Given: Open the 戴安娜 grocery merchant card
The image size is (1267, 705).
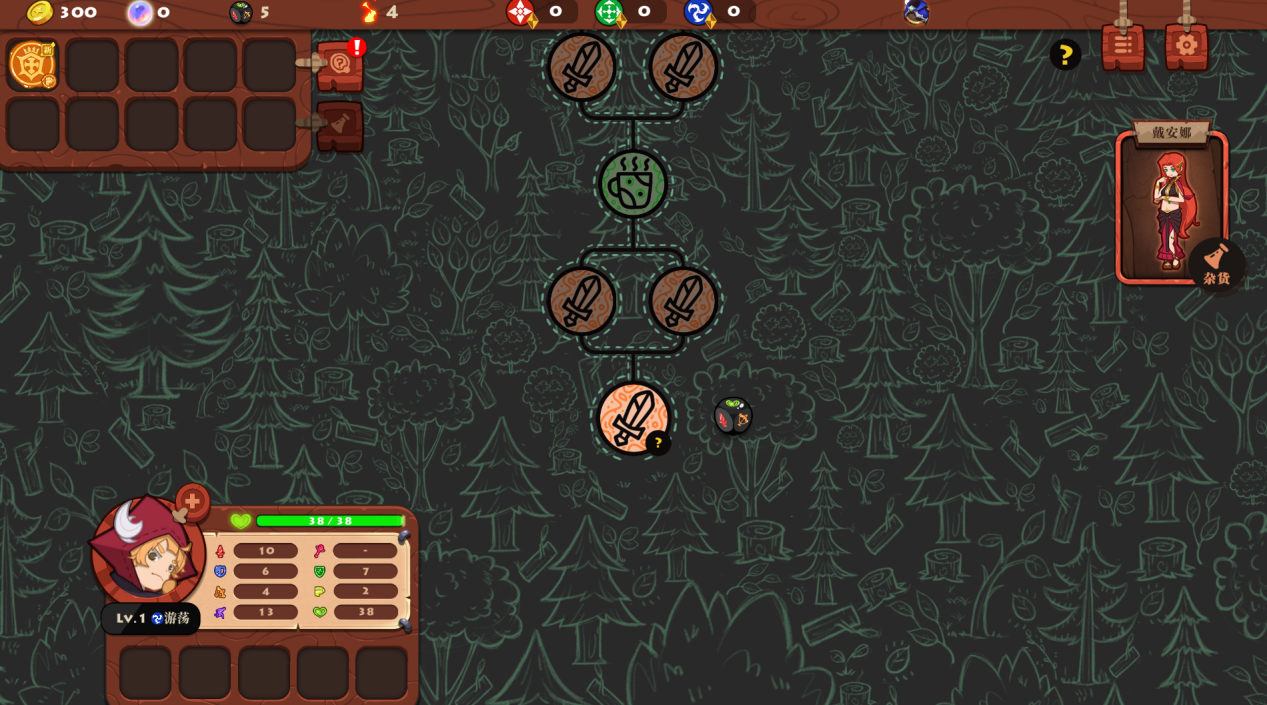Looking at the screenshot, I should (x=1170, y=208).
